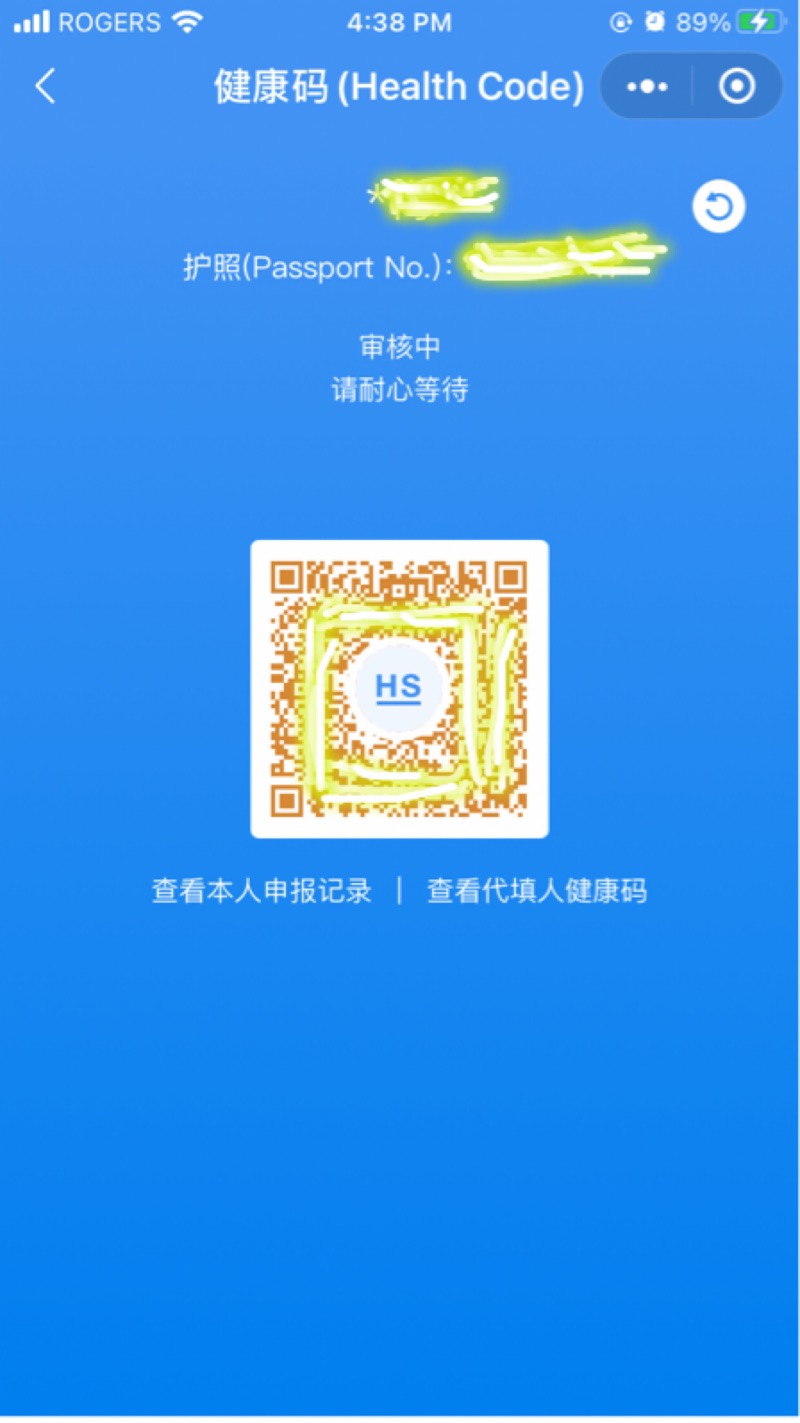Open the three-dot mini program menu
Viewport: 800px width, 1423px height.
(x=647, y=87)
